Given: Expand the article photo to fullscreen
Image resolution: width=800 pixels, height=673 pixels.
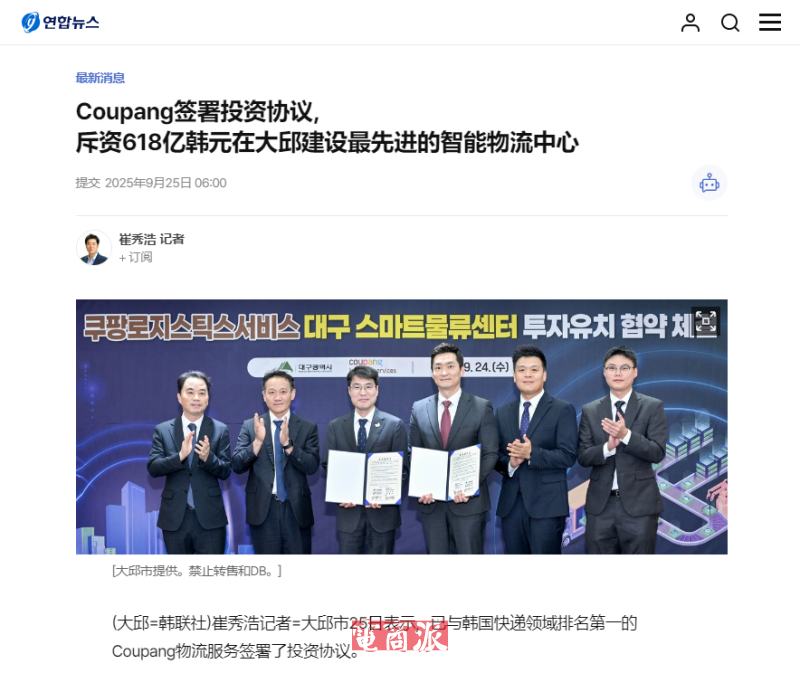Looking at the screenshot, I should pos(705,321).
